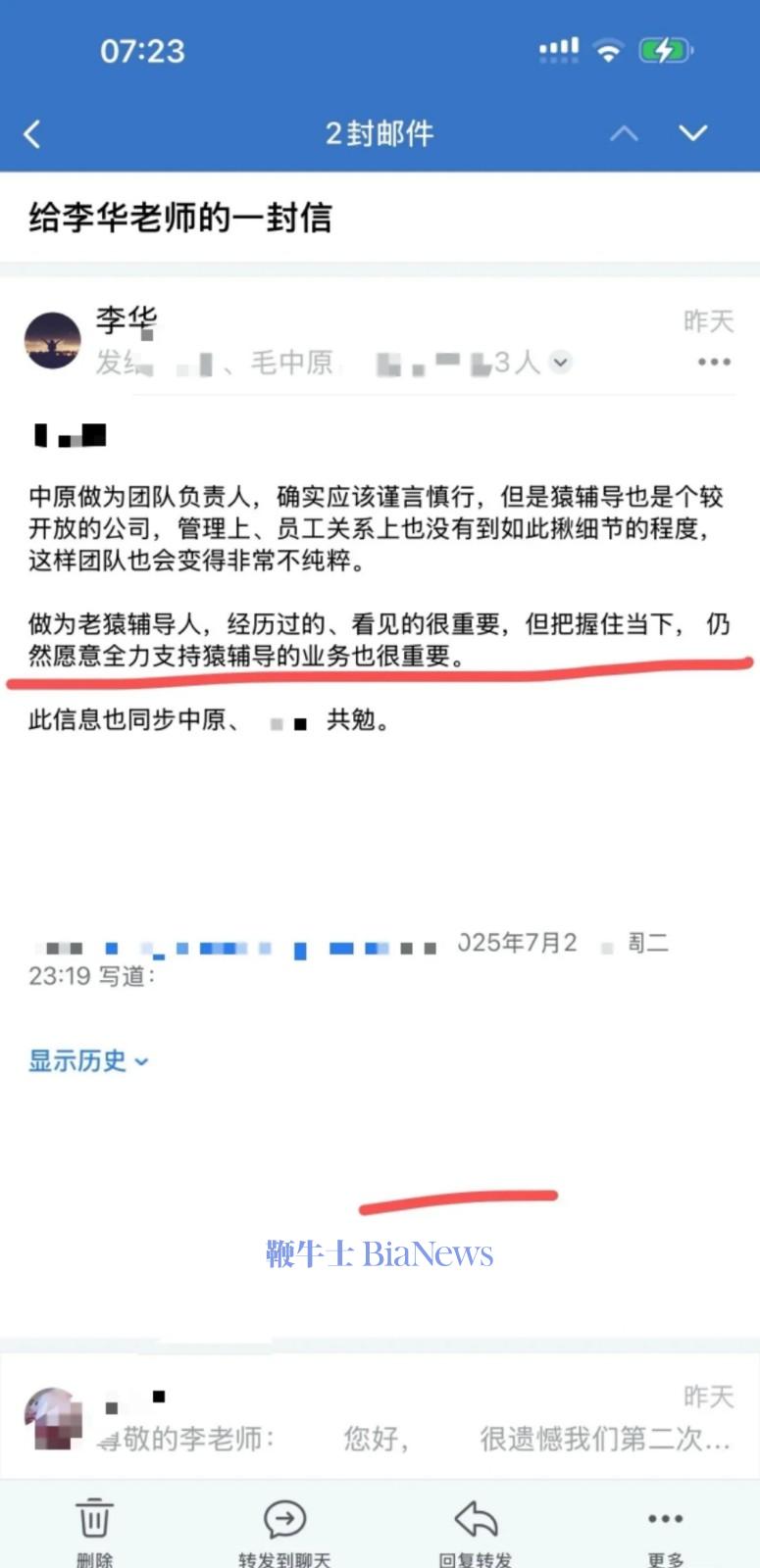Choose 回复转发 to reply or forward
760x1568 pixels.
click(476, 1530)
